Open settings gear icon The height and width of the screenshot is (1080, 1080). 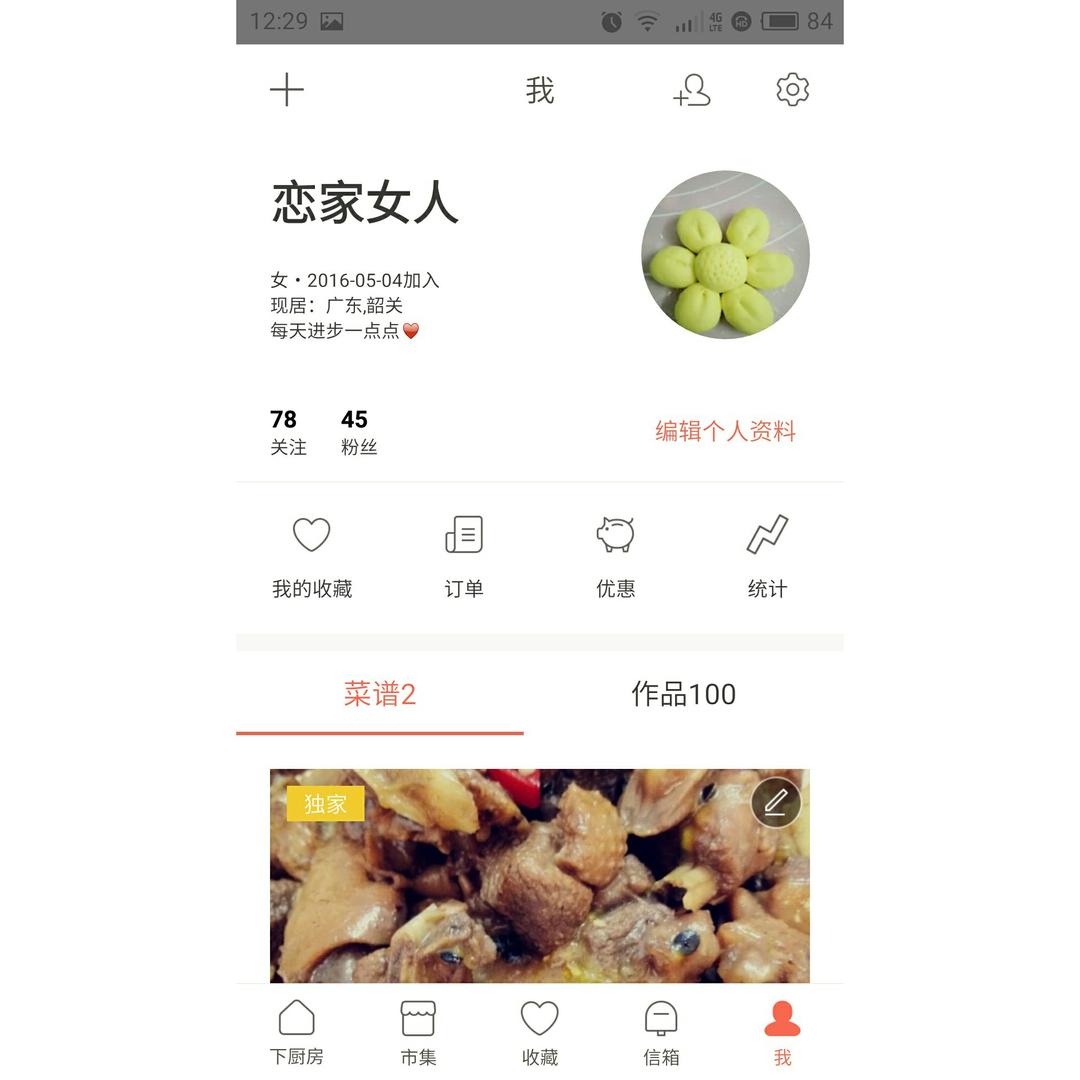792,90
